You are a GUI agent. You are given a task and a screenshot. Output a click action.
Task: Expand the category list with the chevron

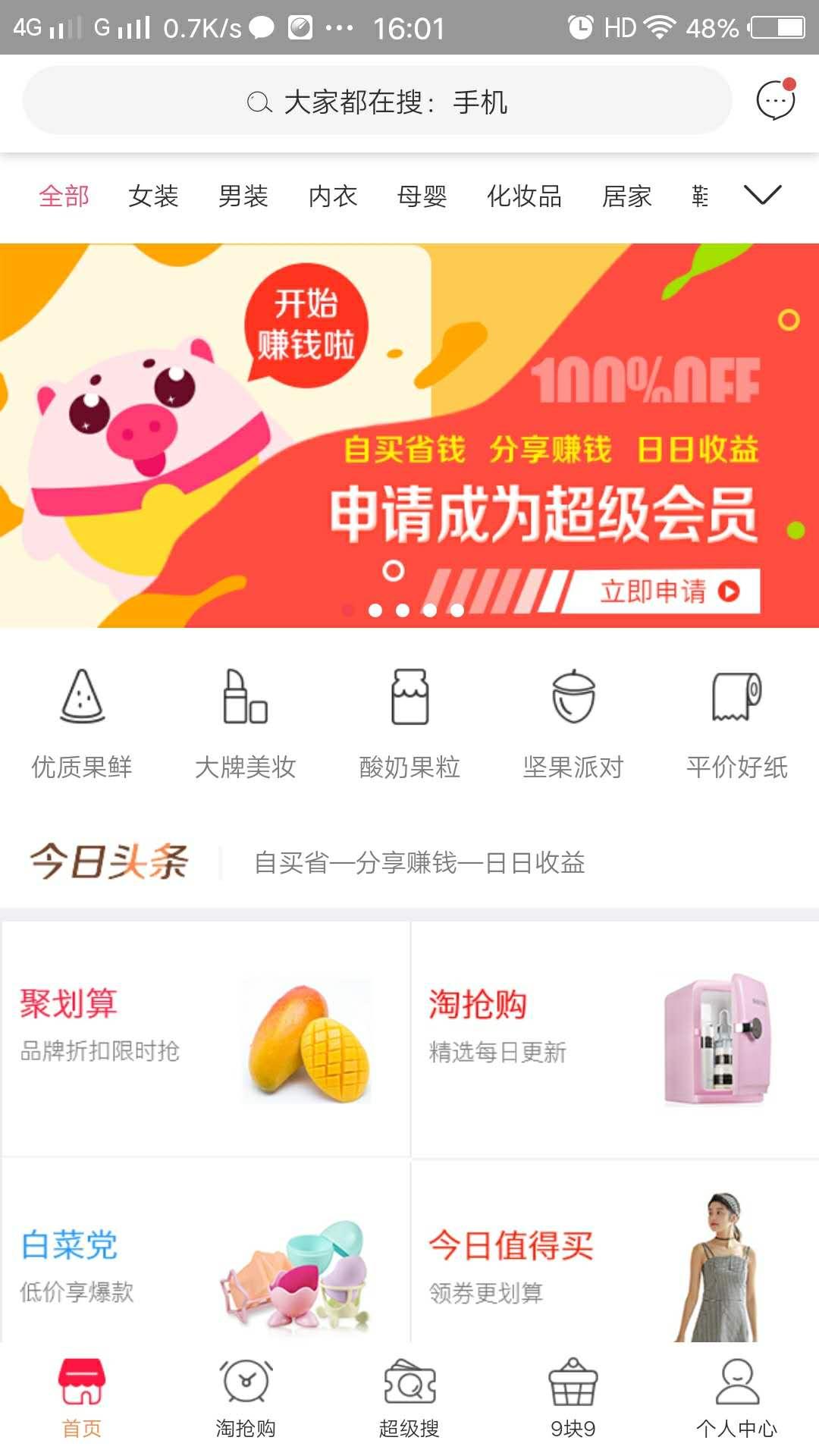point(762,195)
